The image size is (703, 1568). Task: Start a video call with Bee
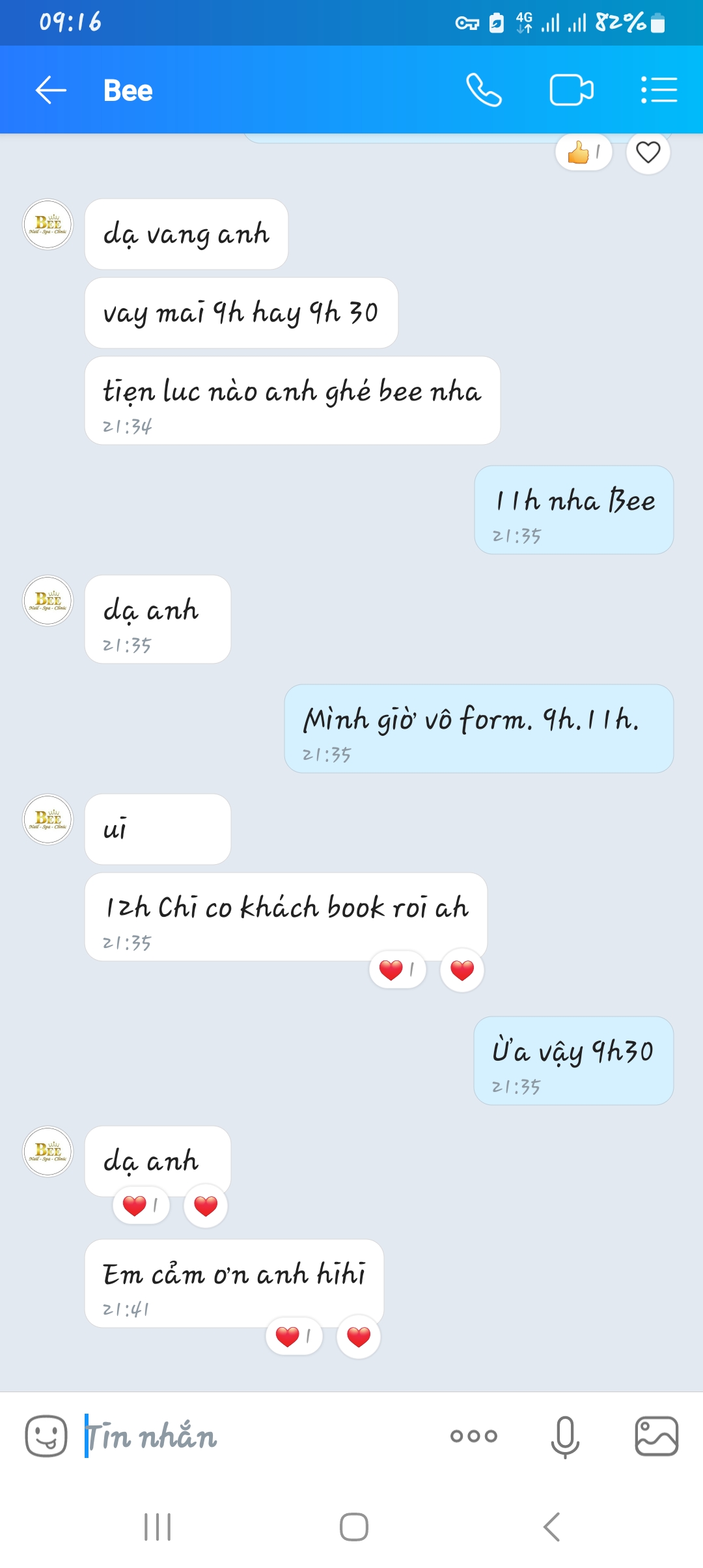(571, 90)
